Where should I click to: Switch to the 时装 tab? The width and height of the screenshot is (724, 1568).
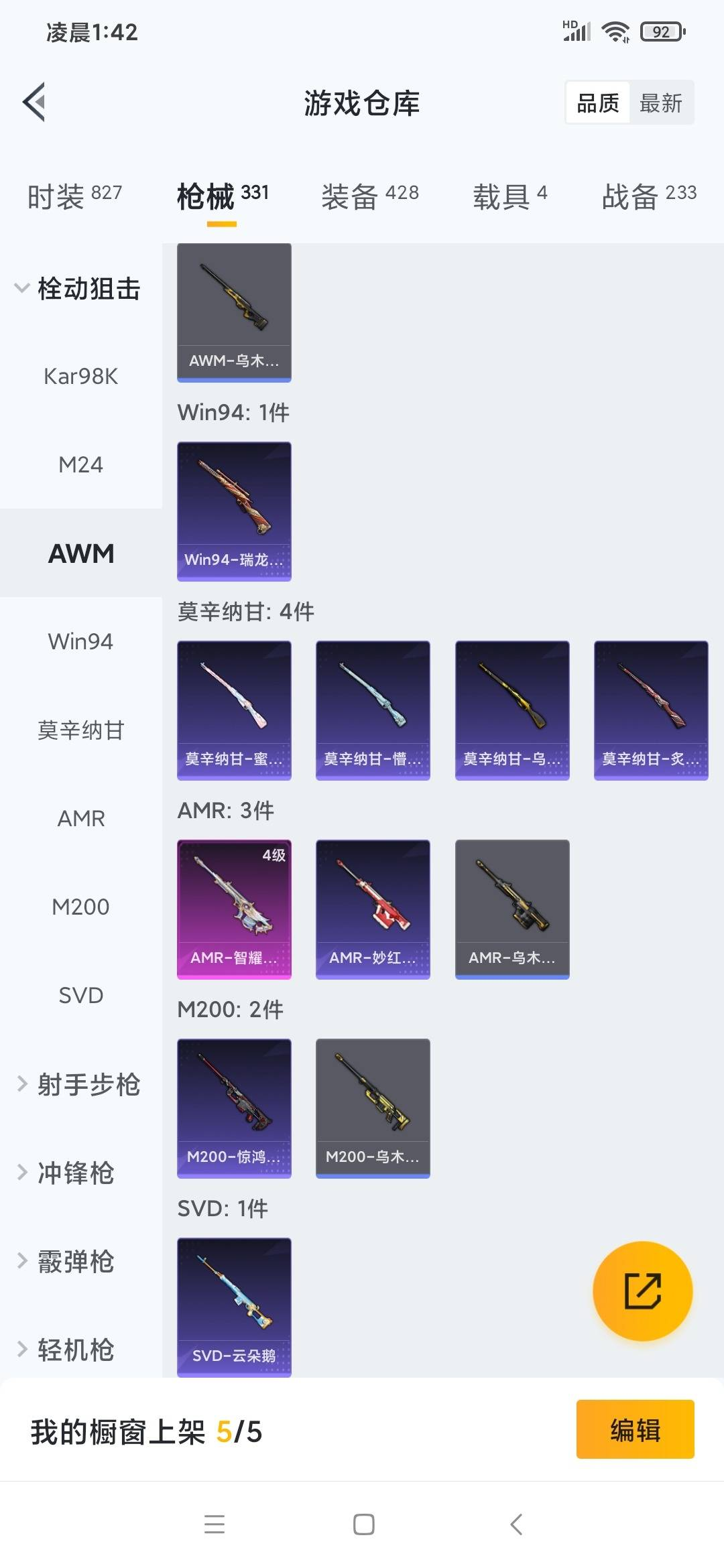coord(74,196)
